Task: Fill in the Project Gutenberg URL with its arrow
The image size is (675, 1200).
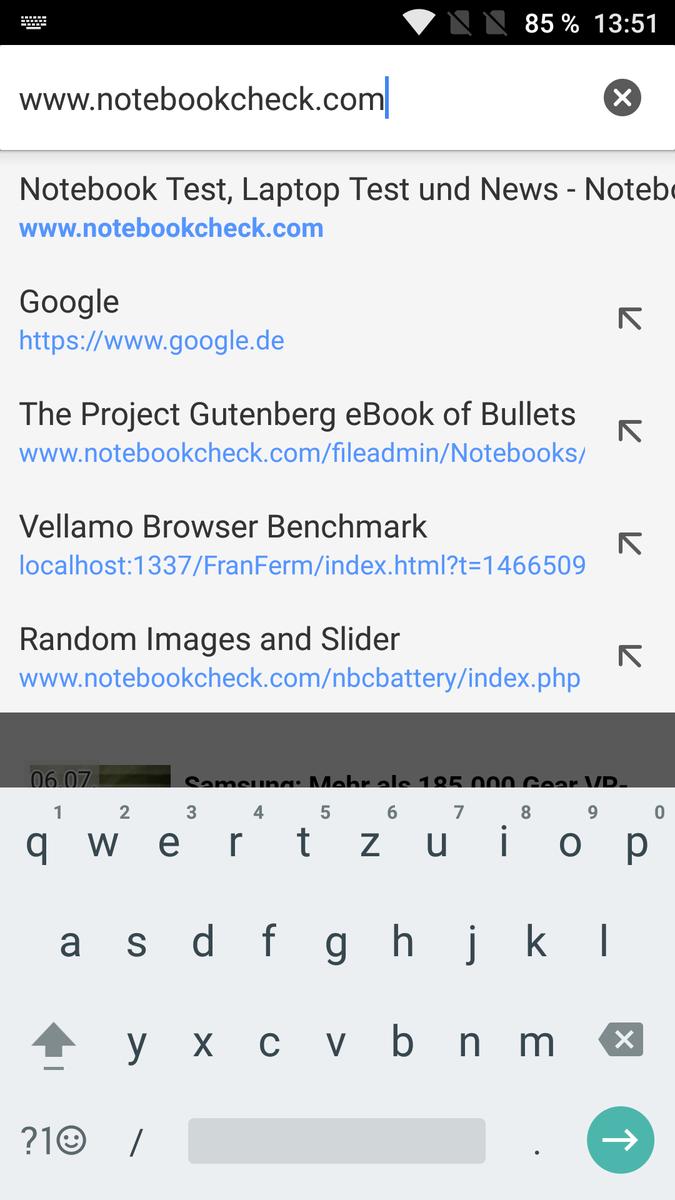Action: click(629, 432)
